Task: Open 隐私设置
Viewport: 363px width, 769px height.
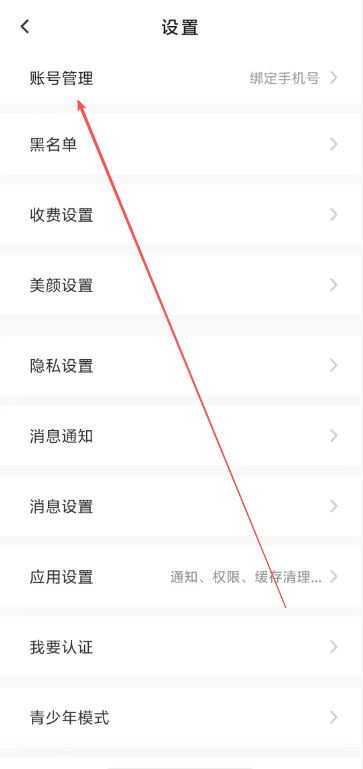Action: (181, 365)
